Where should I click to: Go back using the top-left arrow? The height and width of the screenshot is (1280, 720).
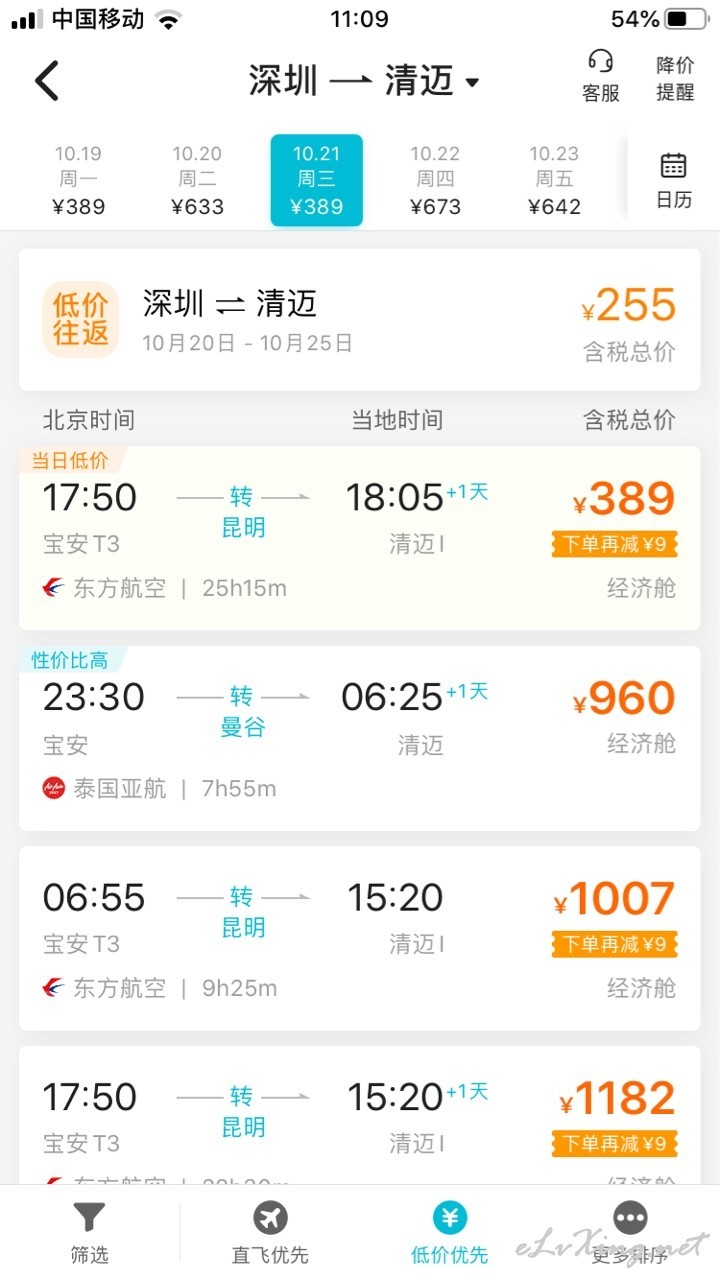47,80
